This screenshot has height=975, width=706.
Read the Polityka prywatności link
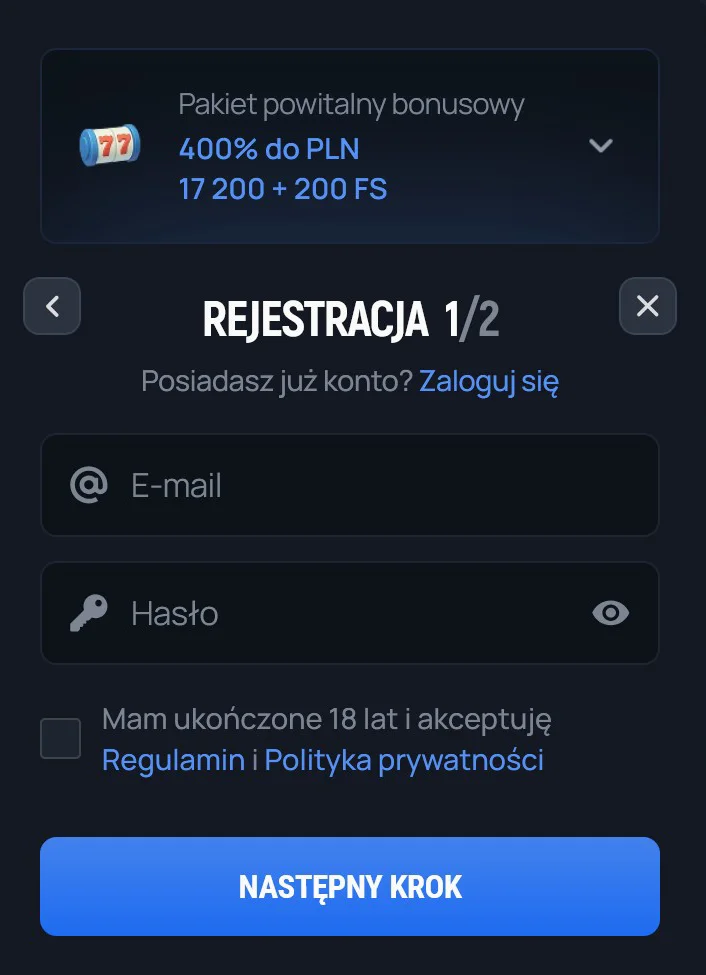[x=404, y=760]
